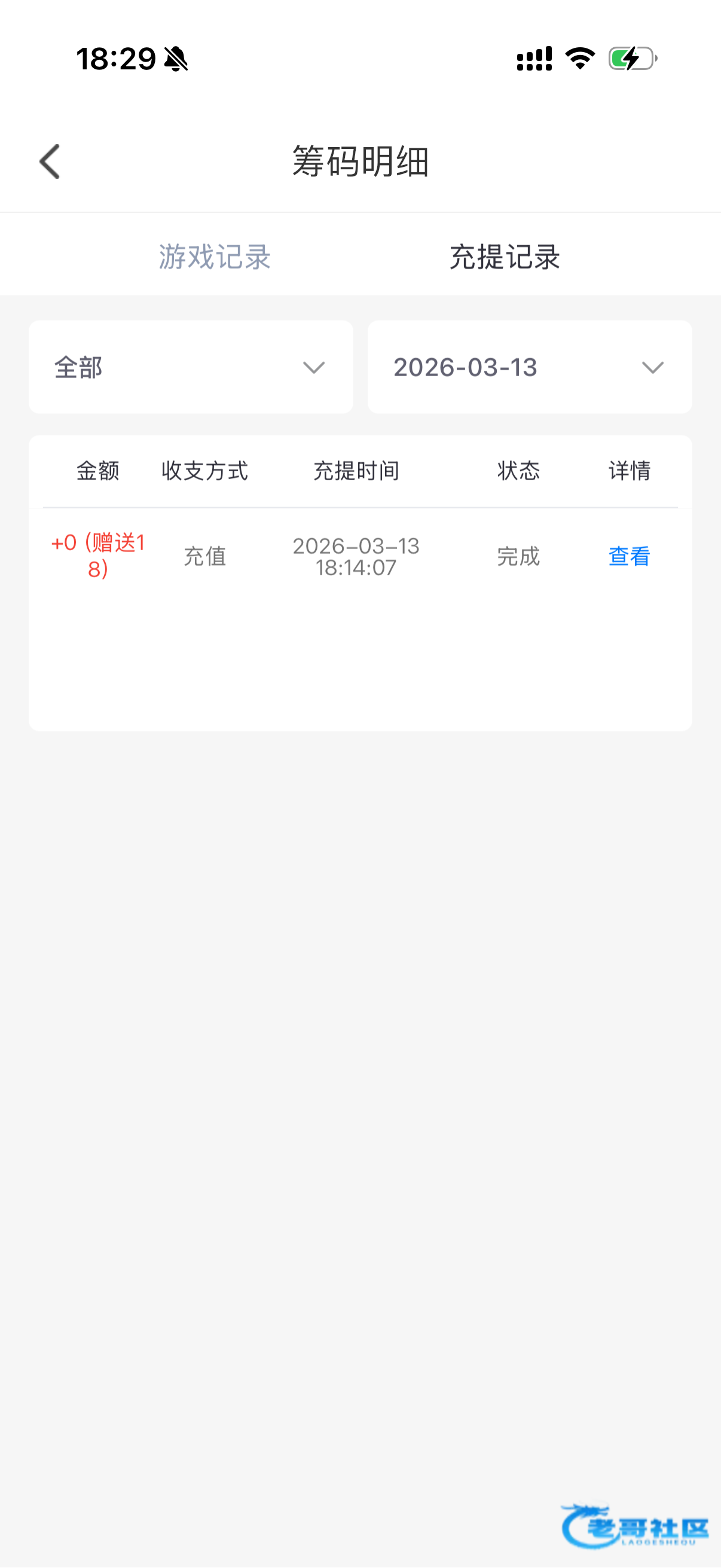Tap 查看 for the 充值 record

click(x=629, y=556)
